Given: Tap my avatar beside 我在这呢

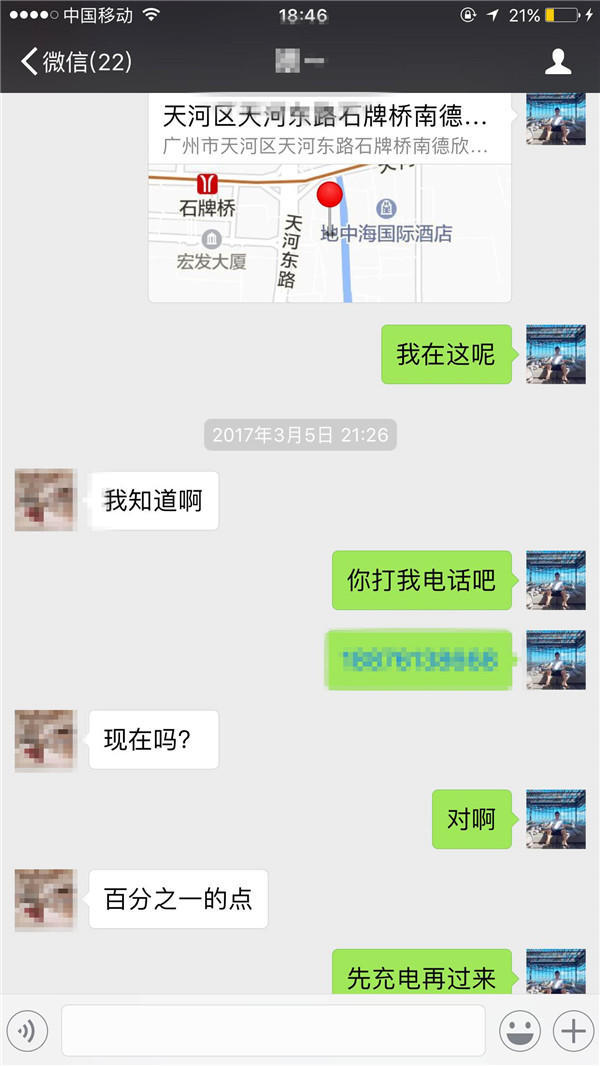Looking at the screenshot, I should click(555, 354).
